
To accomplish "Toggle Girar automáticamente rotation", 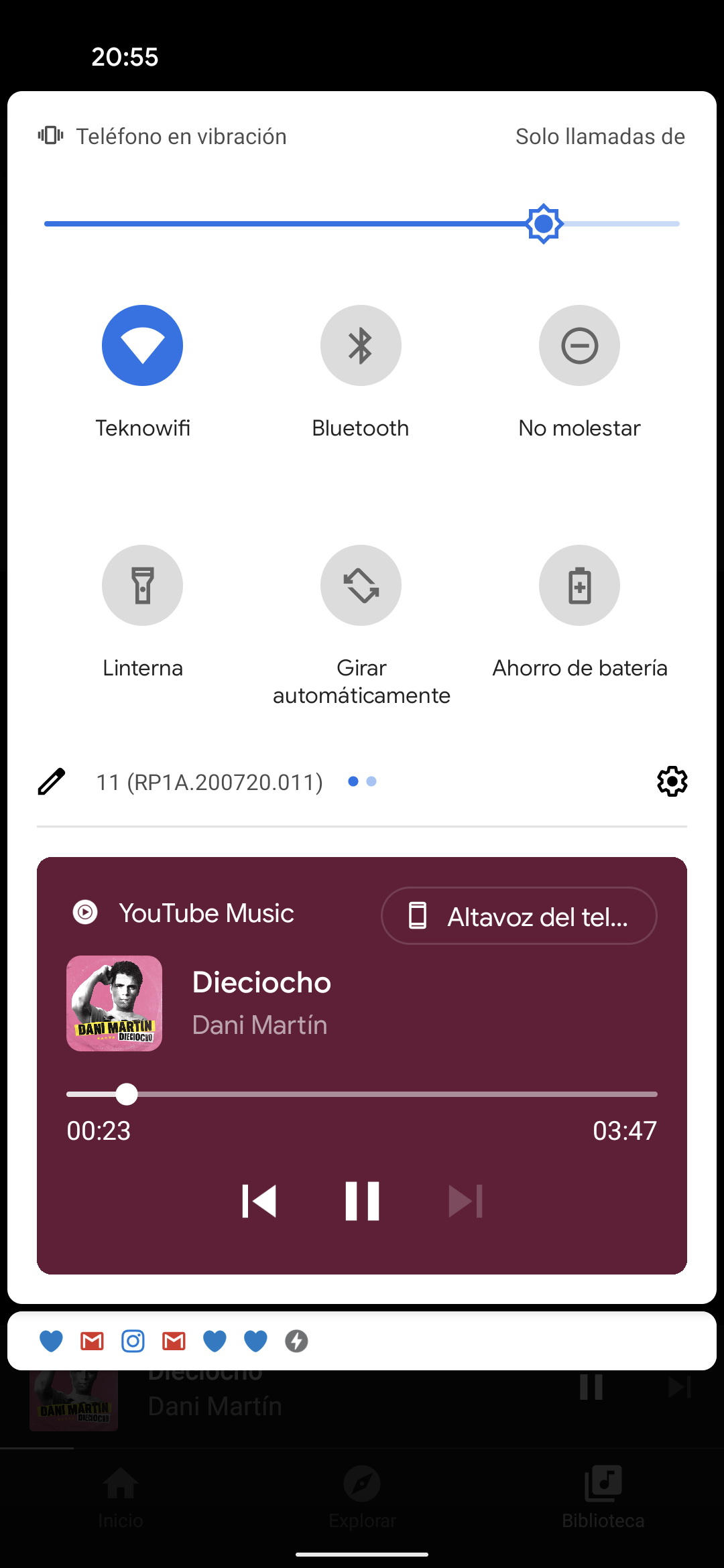I will click(x=361, y=585).
